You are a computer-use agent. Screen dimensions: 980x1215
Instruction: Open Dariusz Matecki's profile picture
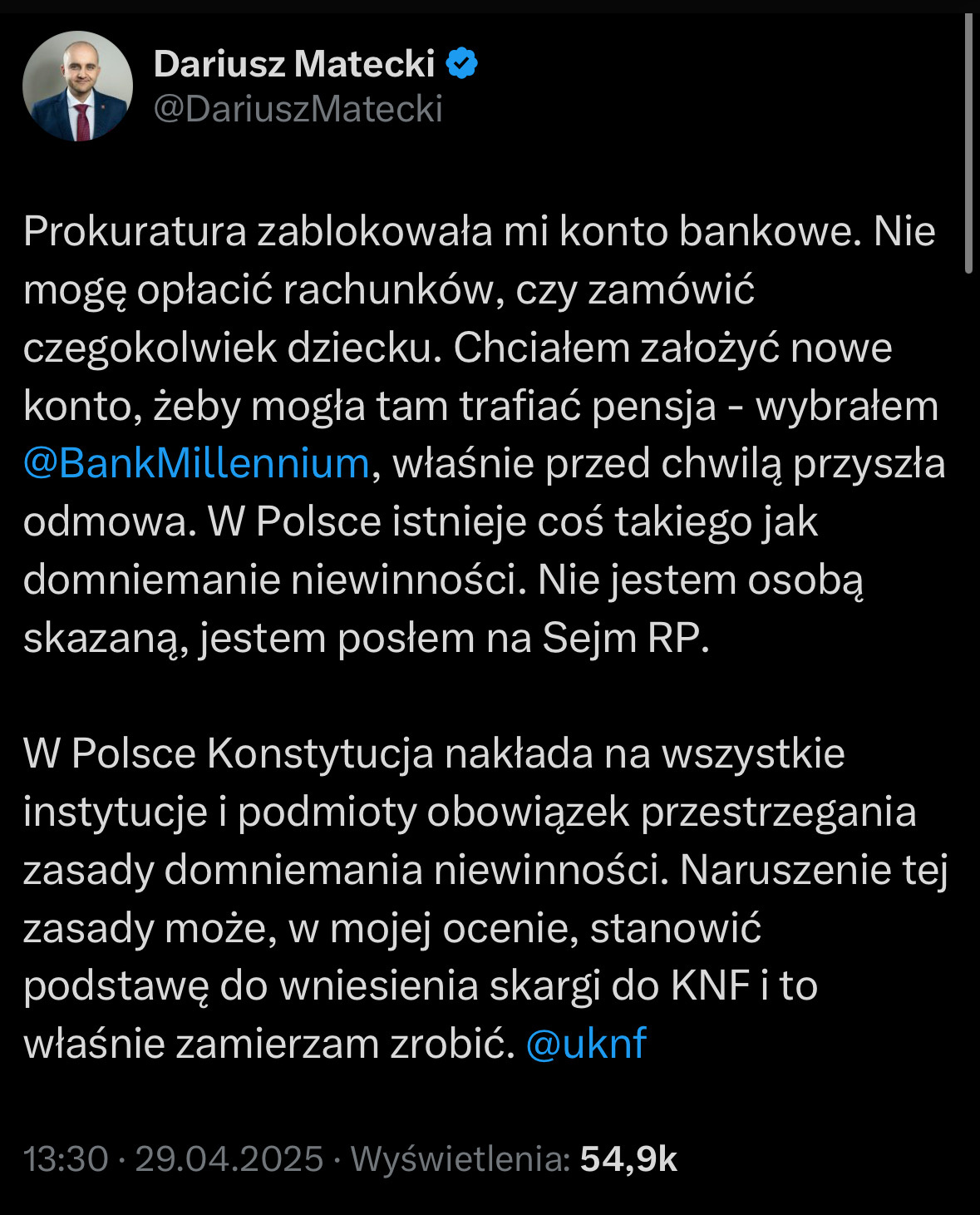tap(77, 86)
